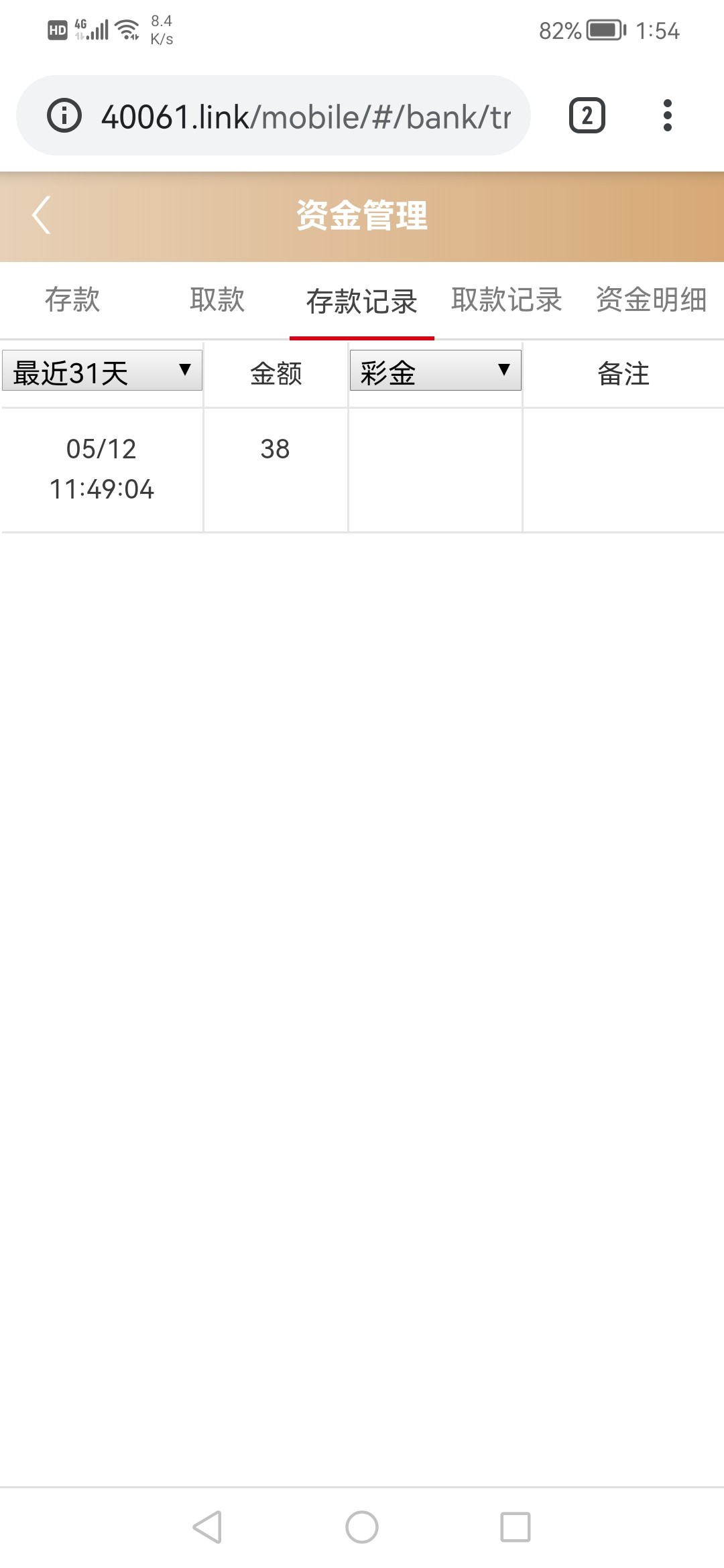This screenshot has height=1568, width=724.
Task: Open the recent apps view
Action: [516, 1527]
